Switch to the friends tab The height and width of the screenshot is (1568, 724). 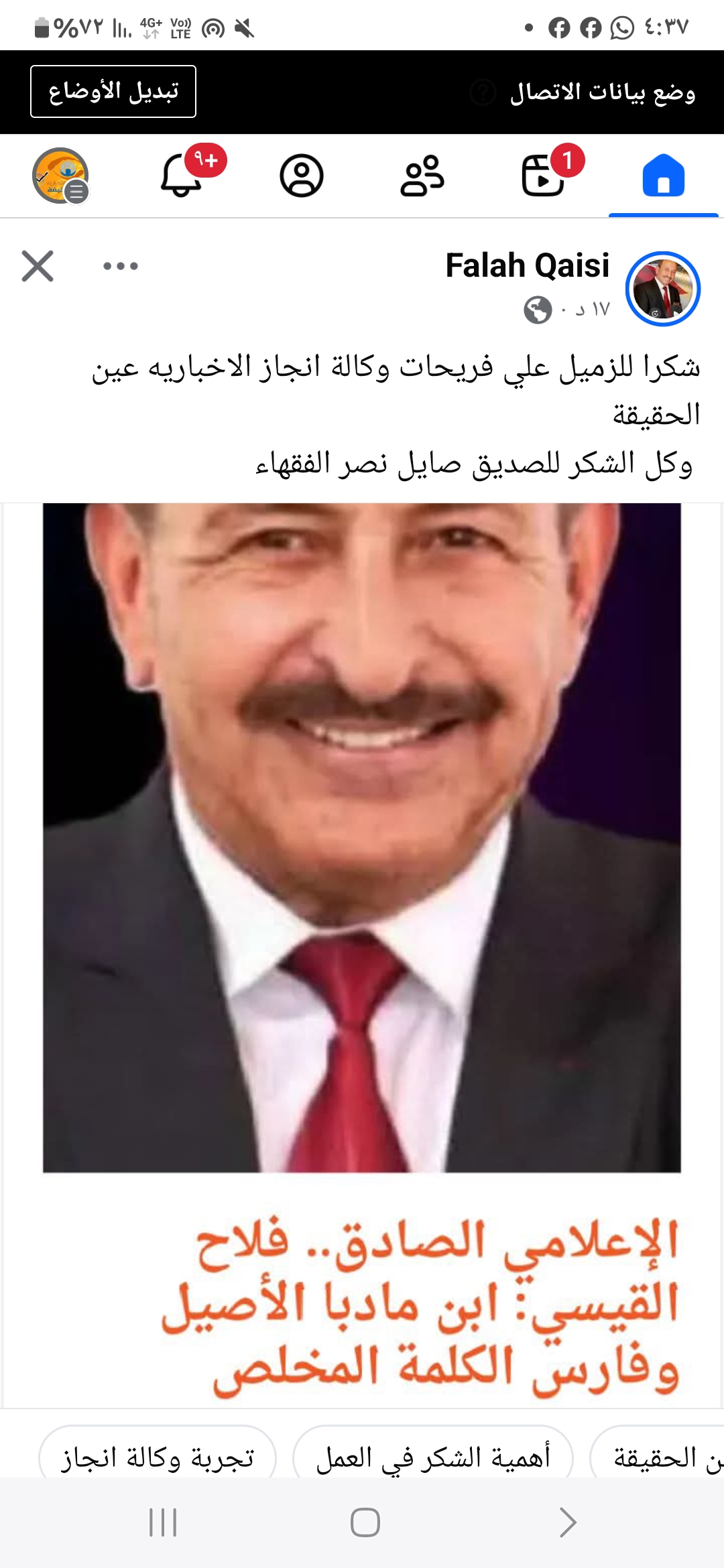coord(422,176)
